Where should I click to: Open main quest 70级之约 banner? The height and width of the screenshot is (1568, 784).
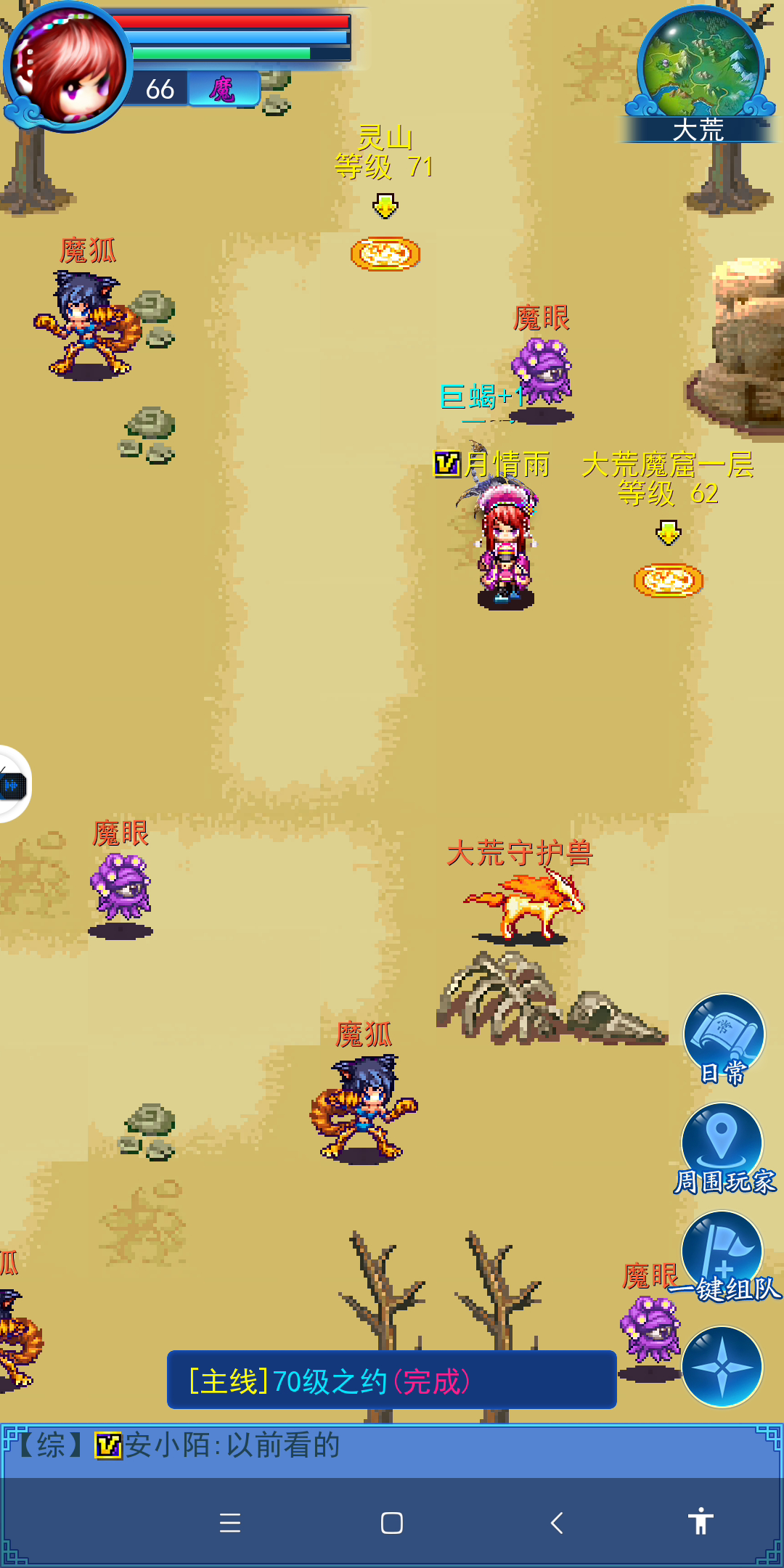[x=392, y=1380]
